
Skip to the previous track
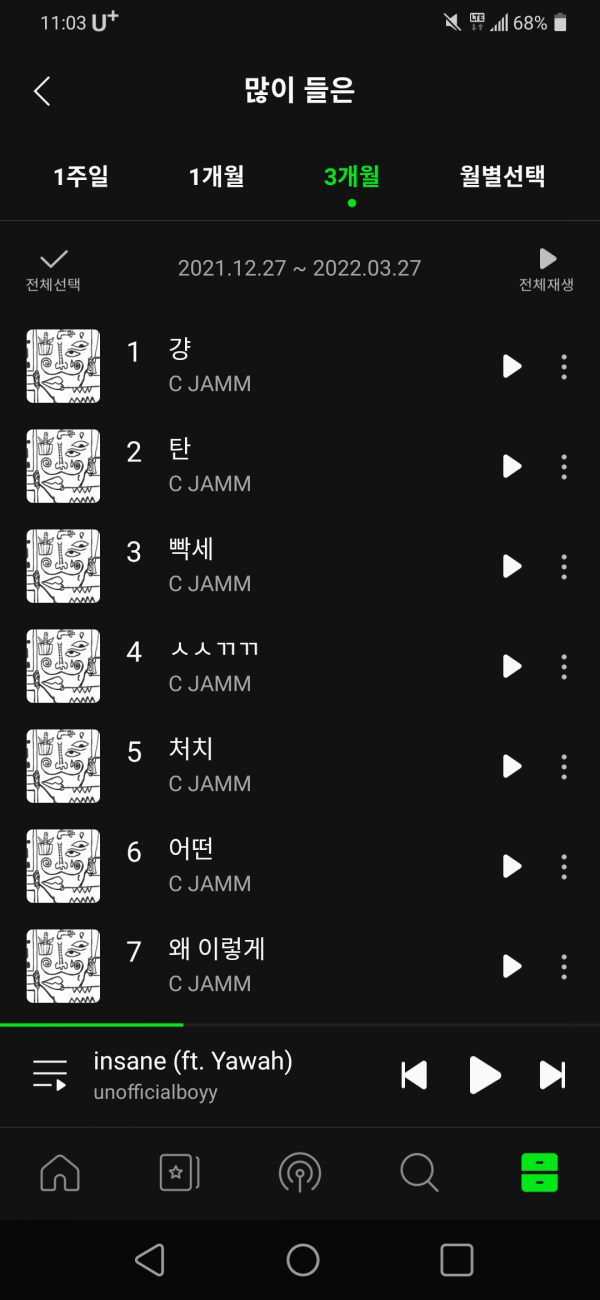[414, 1075]
